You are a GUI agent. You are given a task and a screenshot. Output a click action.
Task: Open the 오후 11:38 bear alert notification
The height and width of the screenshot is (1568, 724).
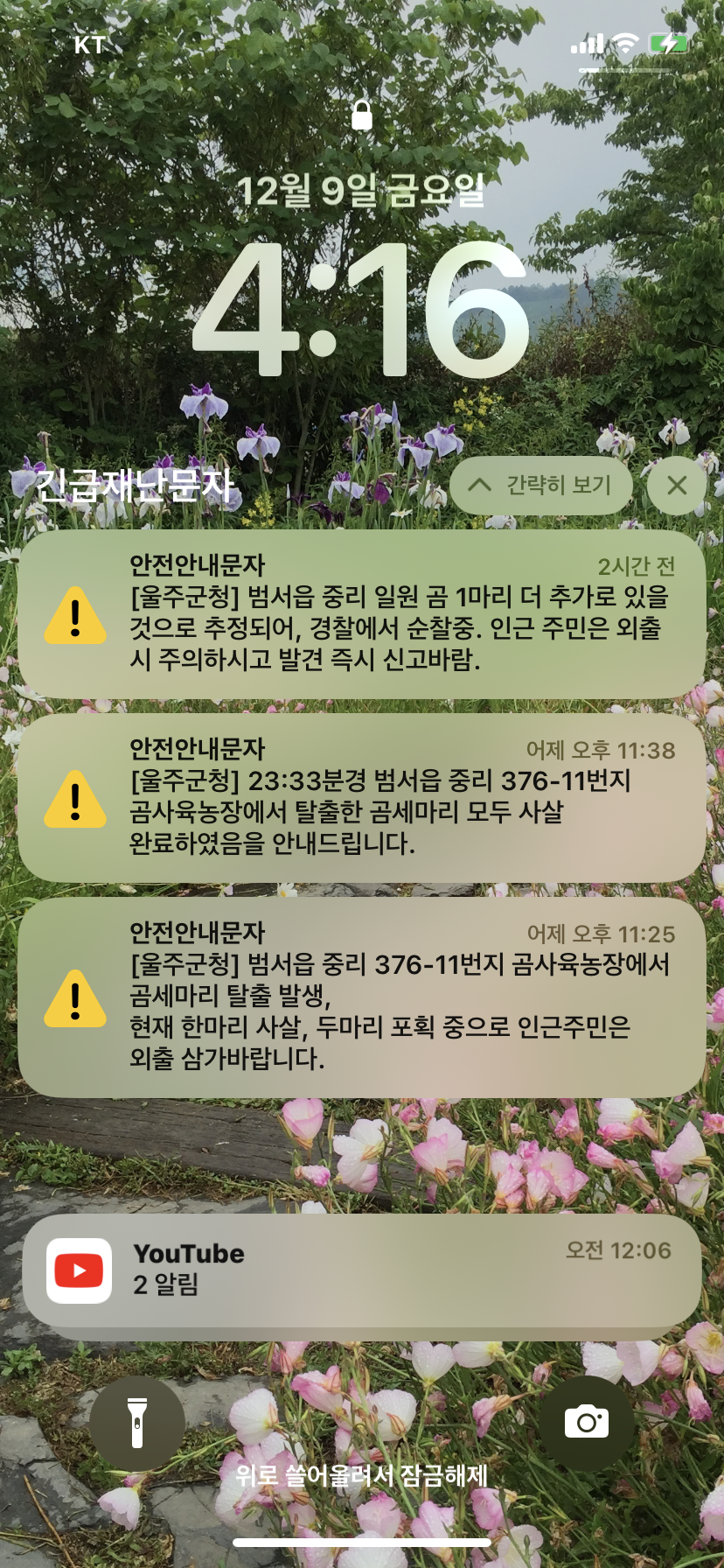(x=362, y=798)
